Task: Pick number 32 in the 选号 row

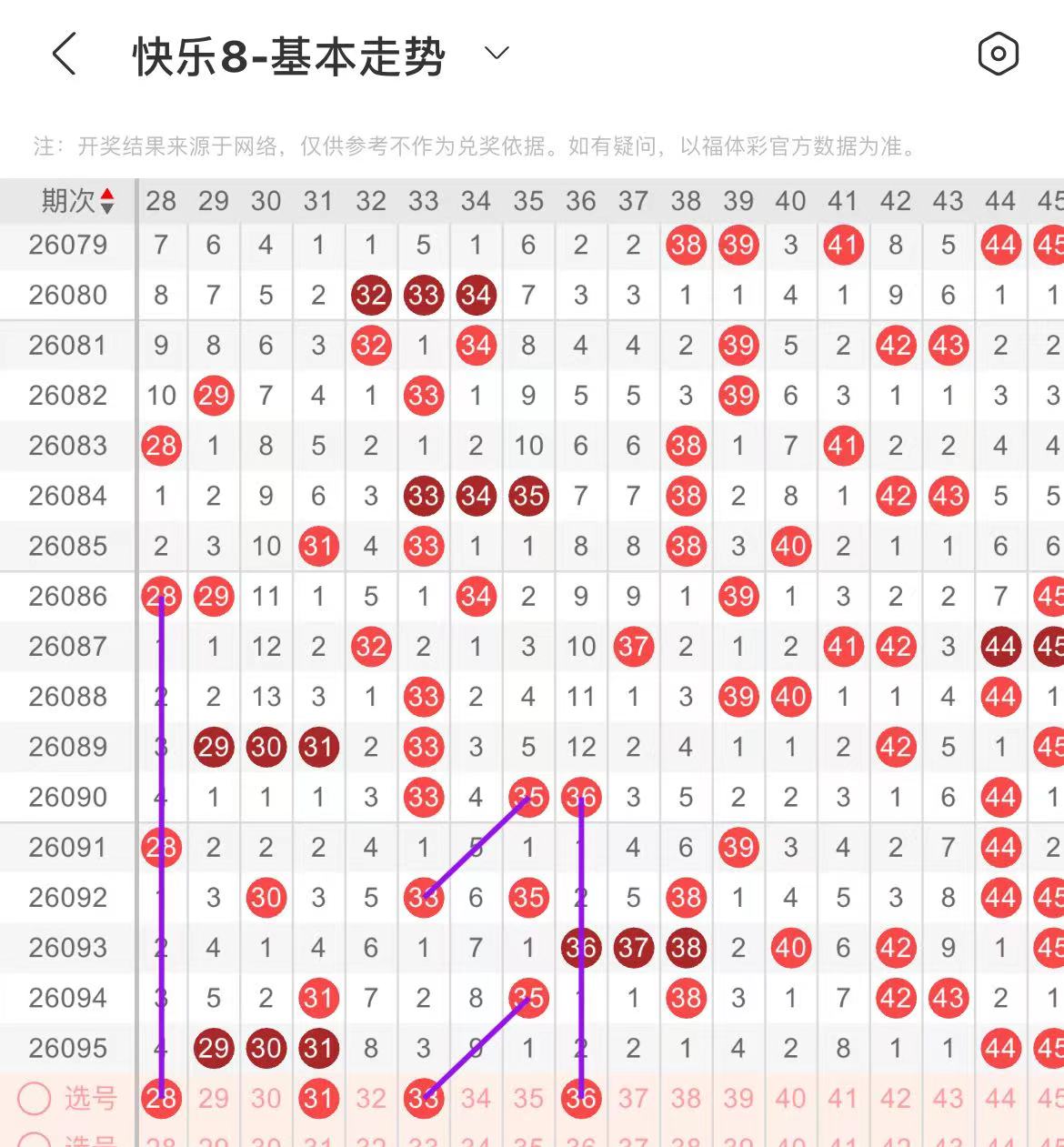Action: 371,1099
